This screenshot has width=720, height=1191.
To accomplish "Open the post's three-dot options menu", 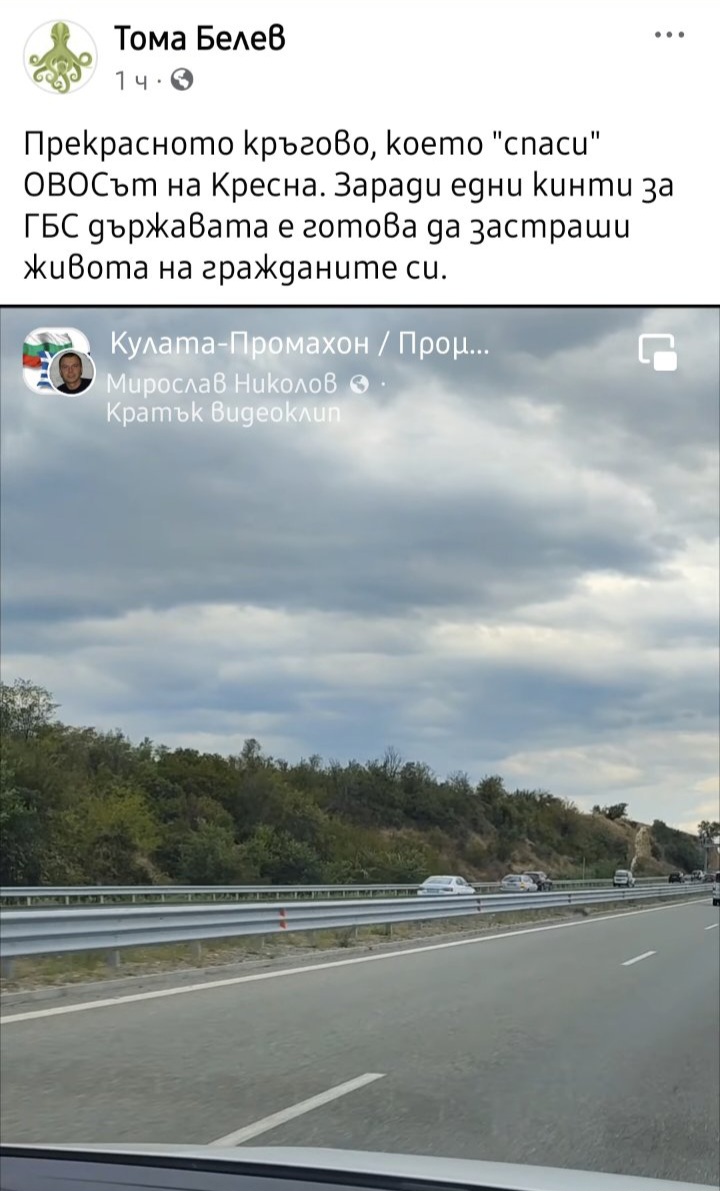I will 669,35.
